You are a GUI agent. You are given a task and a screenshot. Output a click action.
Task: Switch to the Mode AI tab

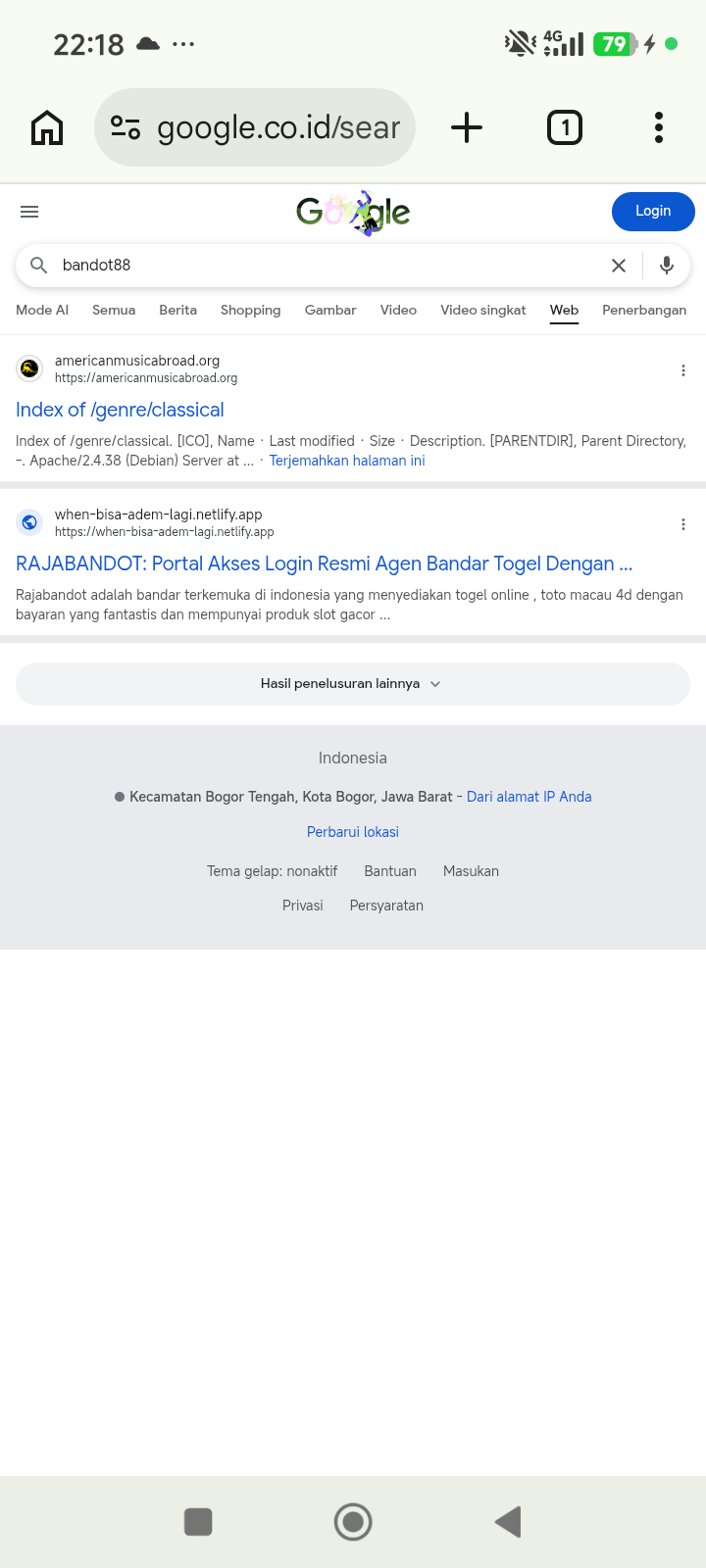click(x=42, y=310)
